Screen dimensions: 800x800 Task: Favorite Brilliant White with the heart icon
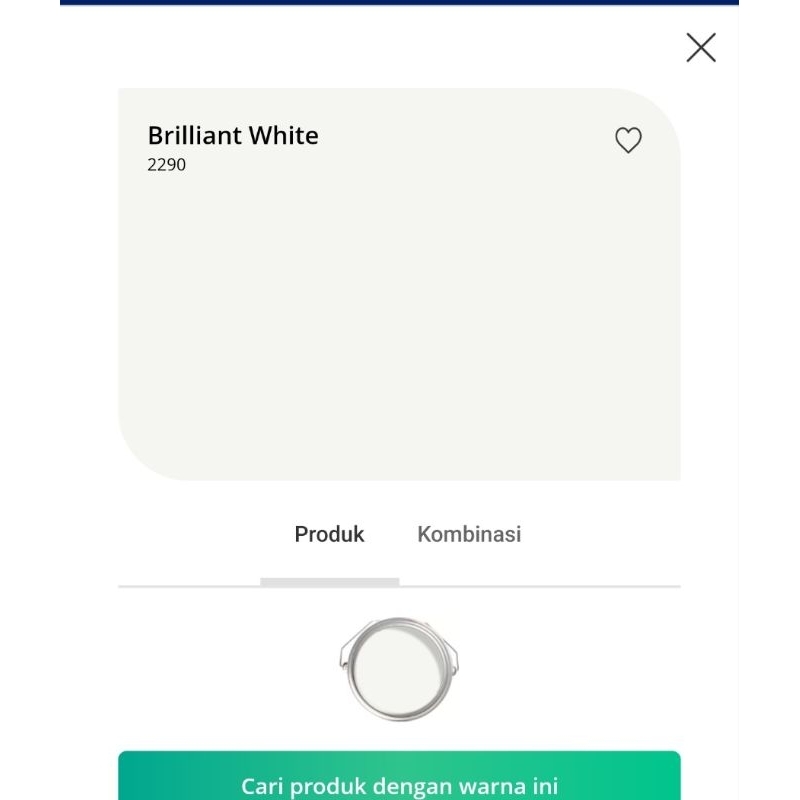point(628,140)
